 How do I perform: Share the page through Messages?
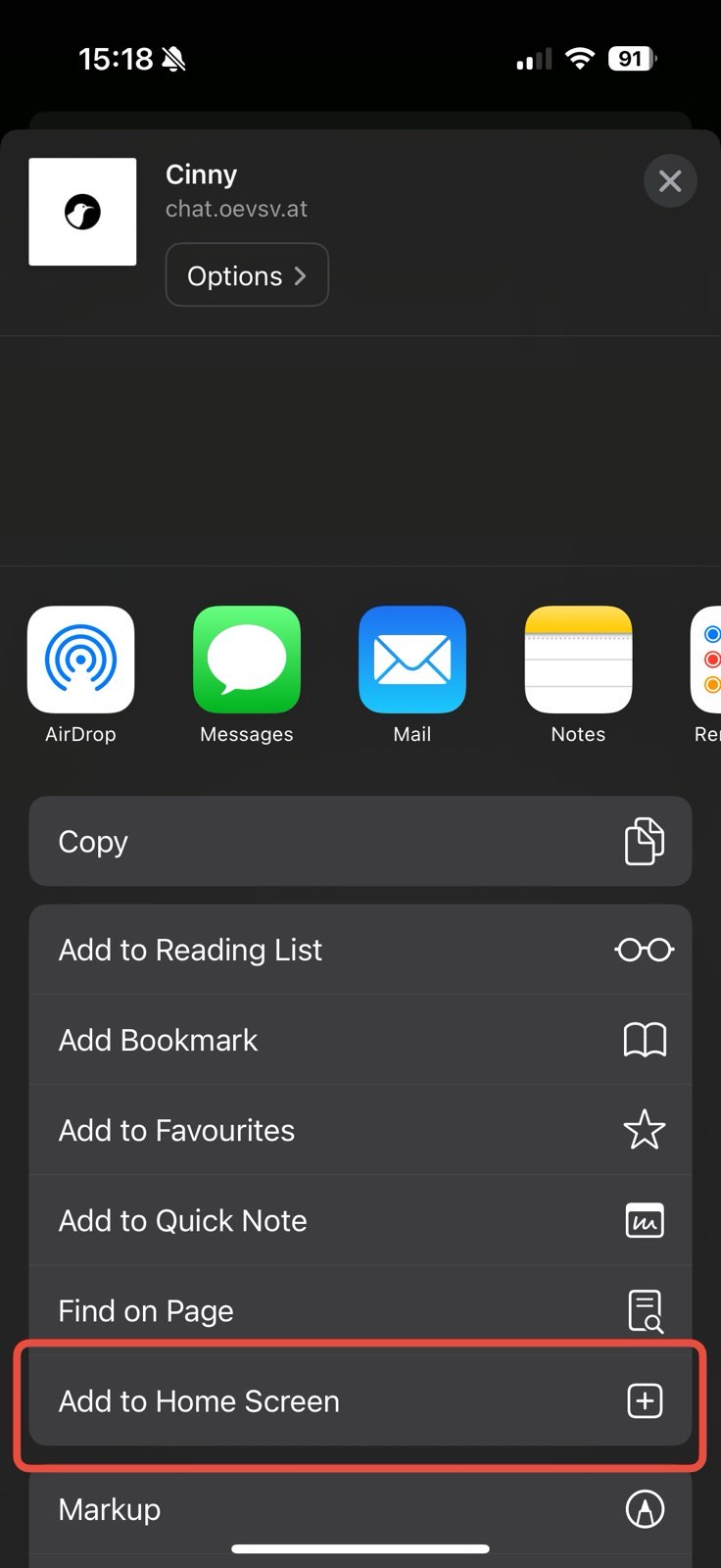(x=247, y=661)
